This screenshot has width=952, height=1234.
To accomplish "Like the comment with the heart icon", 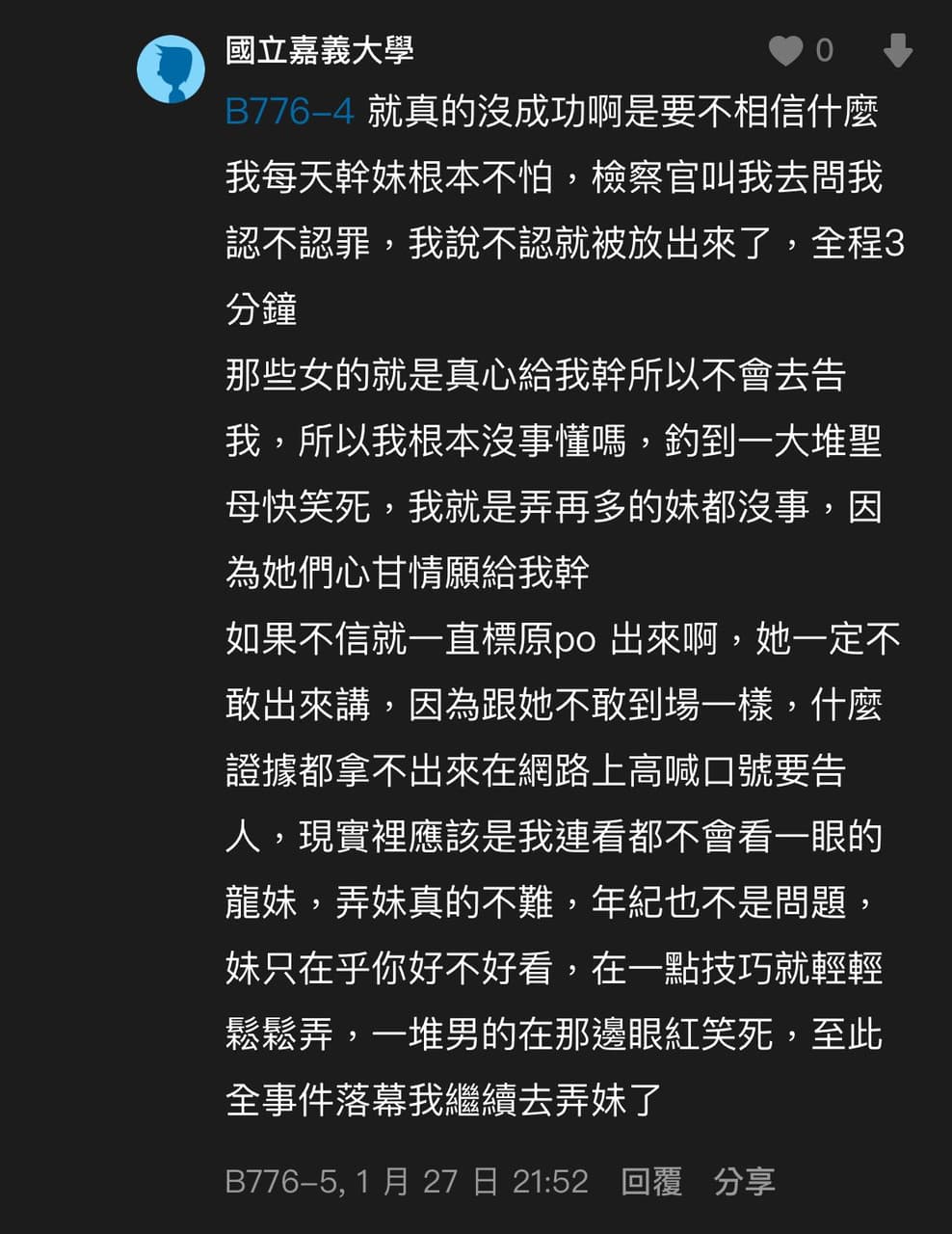I will click(x=785, y=50).
